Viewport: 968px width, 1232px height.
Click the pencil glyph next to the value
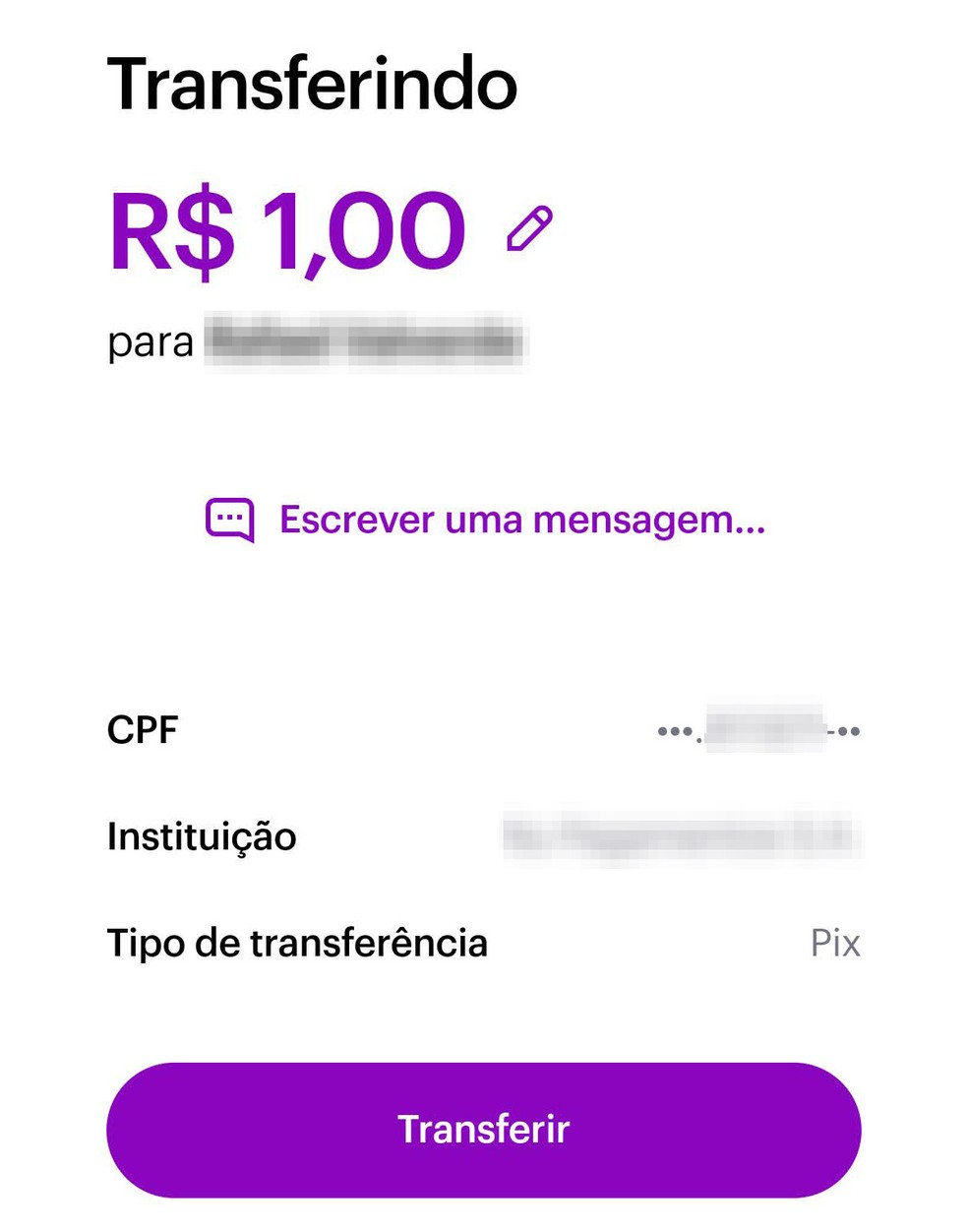pyautogui.click(x=529, y=228)
